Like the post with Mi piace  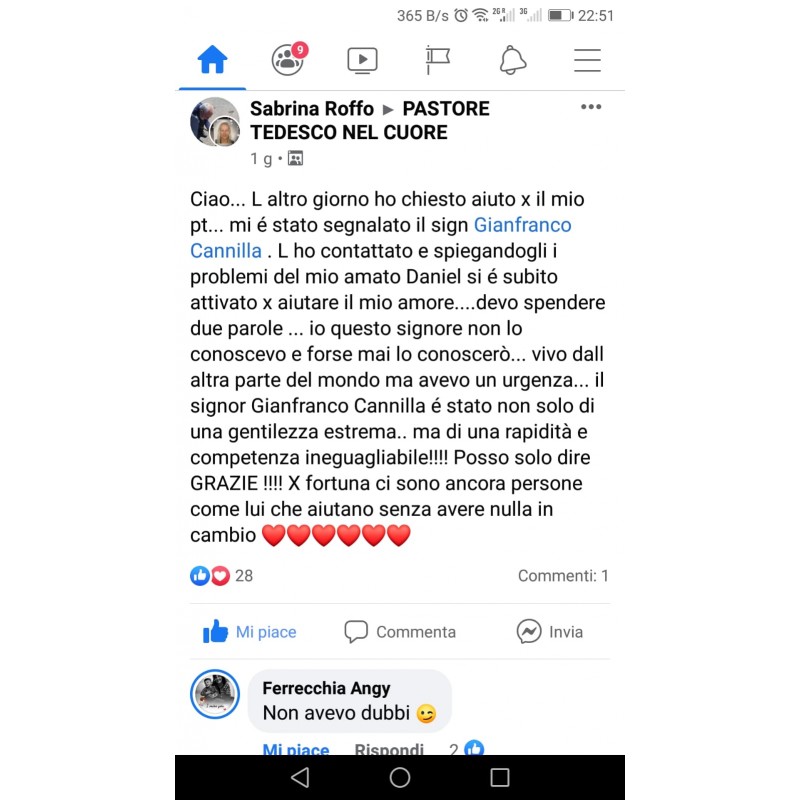pyautogui.click(x=250, y=632)
